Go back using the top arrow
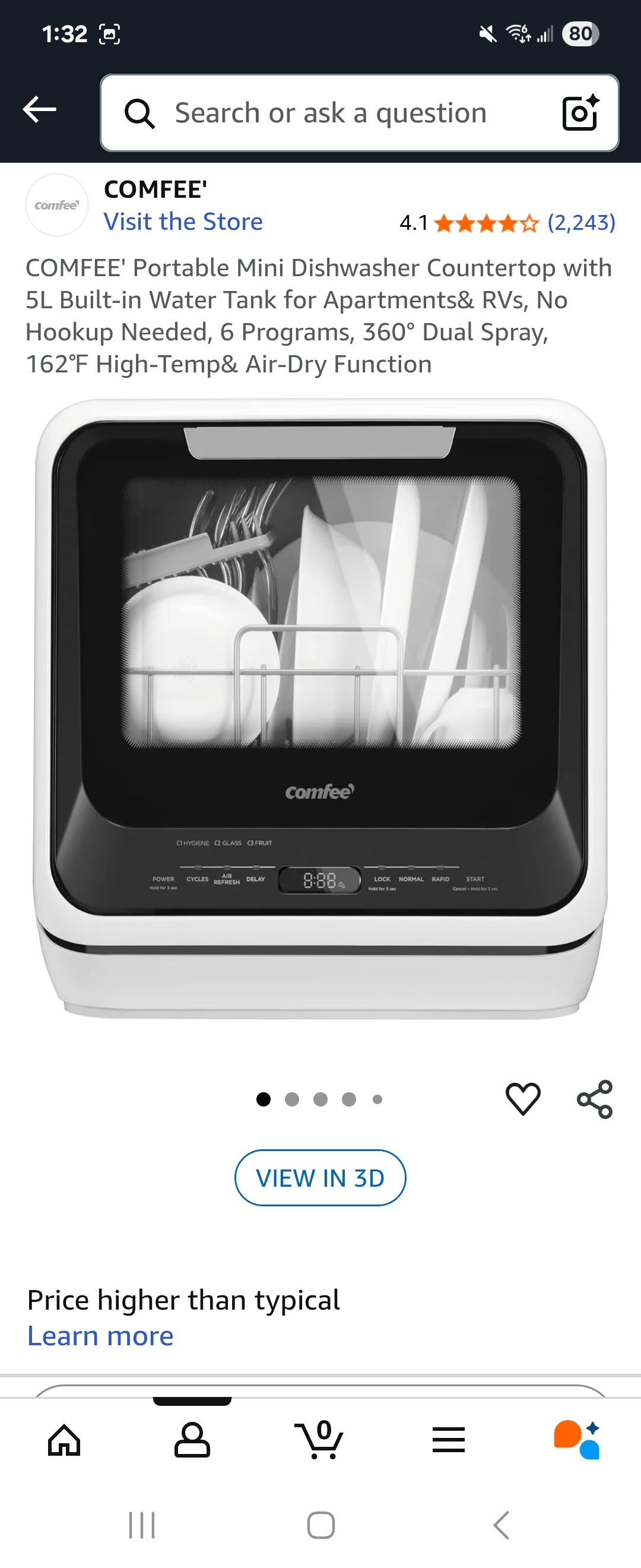Viewport: 641px width, 1568px height. click(40, 110)
